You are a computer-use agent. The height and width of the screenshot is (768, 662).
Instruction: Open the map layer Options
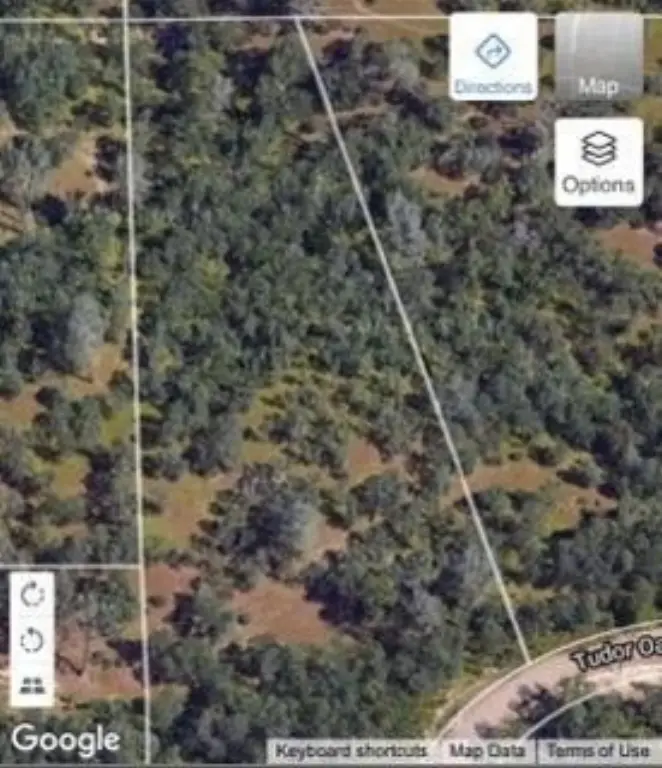[x=598, y=162]
